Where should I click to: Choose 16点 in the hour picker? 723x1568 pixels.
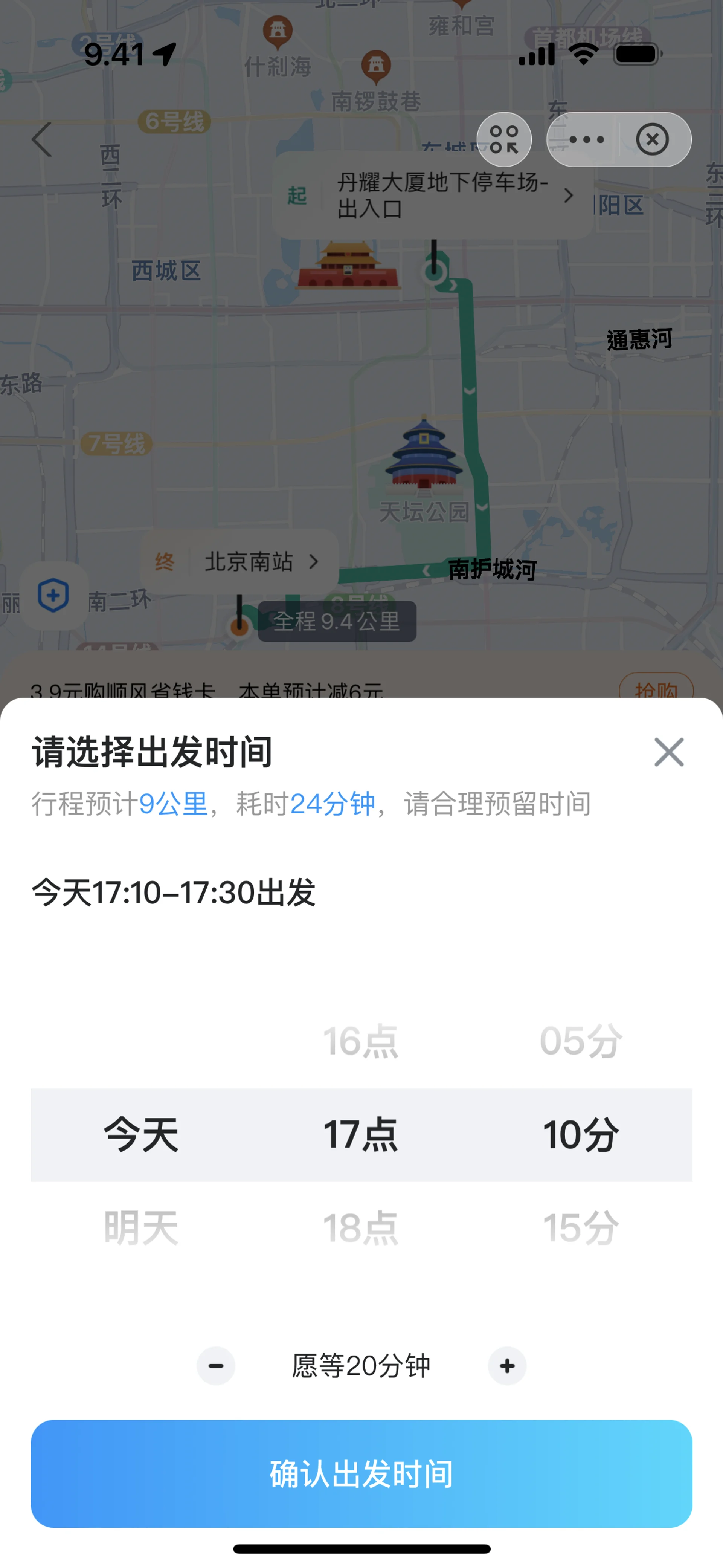(x=360, y=1041)
